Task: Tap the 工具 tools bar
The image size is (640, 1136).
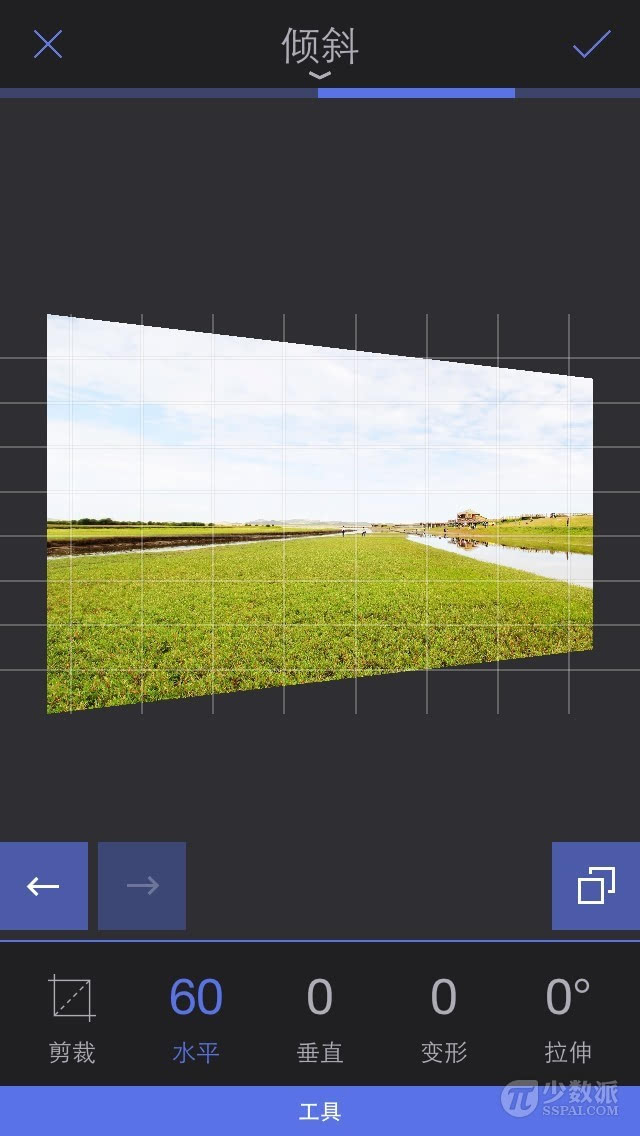Action: [320, 1111]
